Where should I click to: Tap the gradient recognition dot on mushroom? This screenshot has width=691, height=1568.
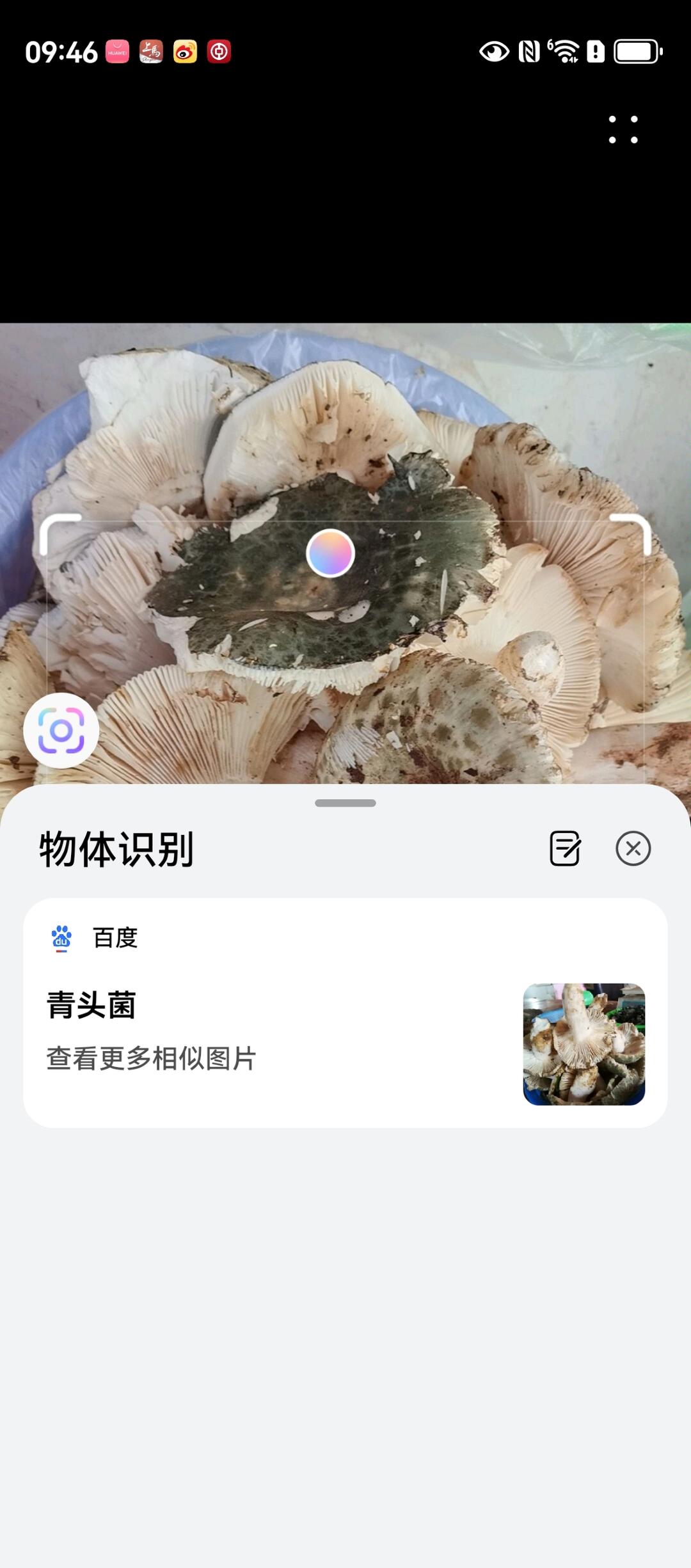point(330,553)
